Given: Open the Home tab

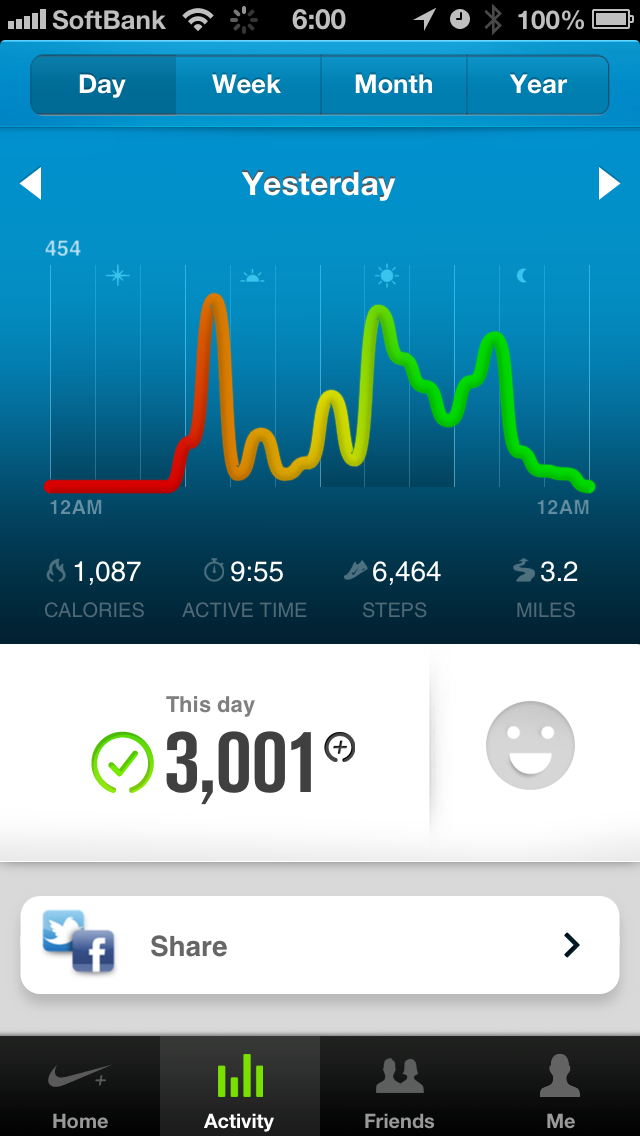Looking at the screenshot, I should tap(80, 1090).
